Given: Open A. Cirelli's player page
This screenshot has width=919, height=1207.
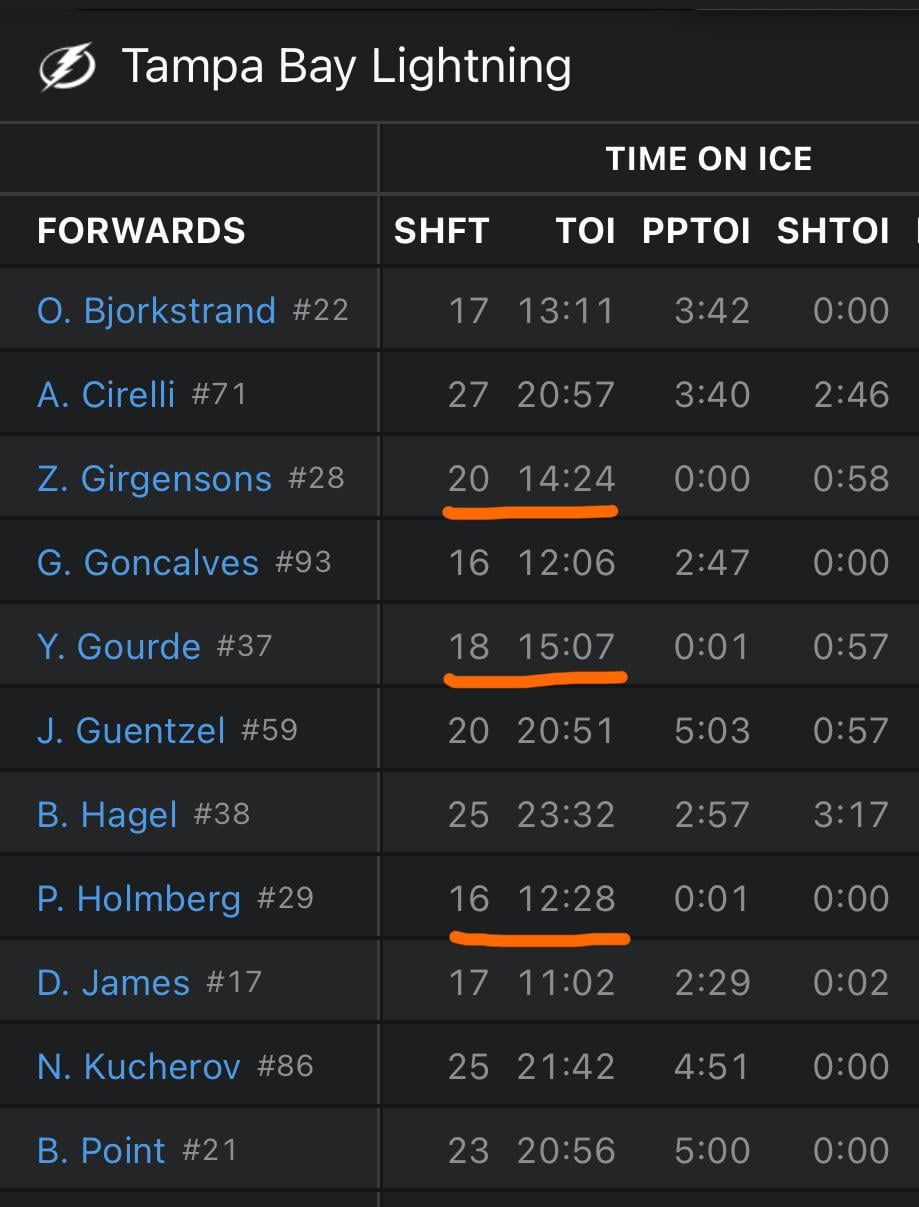Looking at the screenshot, I should pos(106,395).
